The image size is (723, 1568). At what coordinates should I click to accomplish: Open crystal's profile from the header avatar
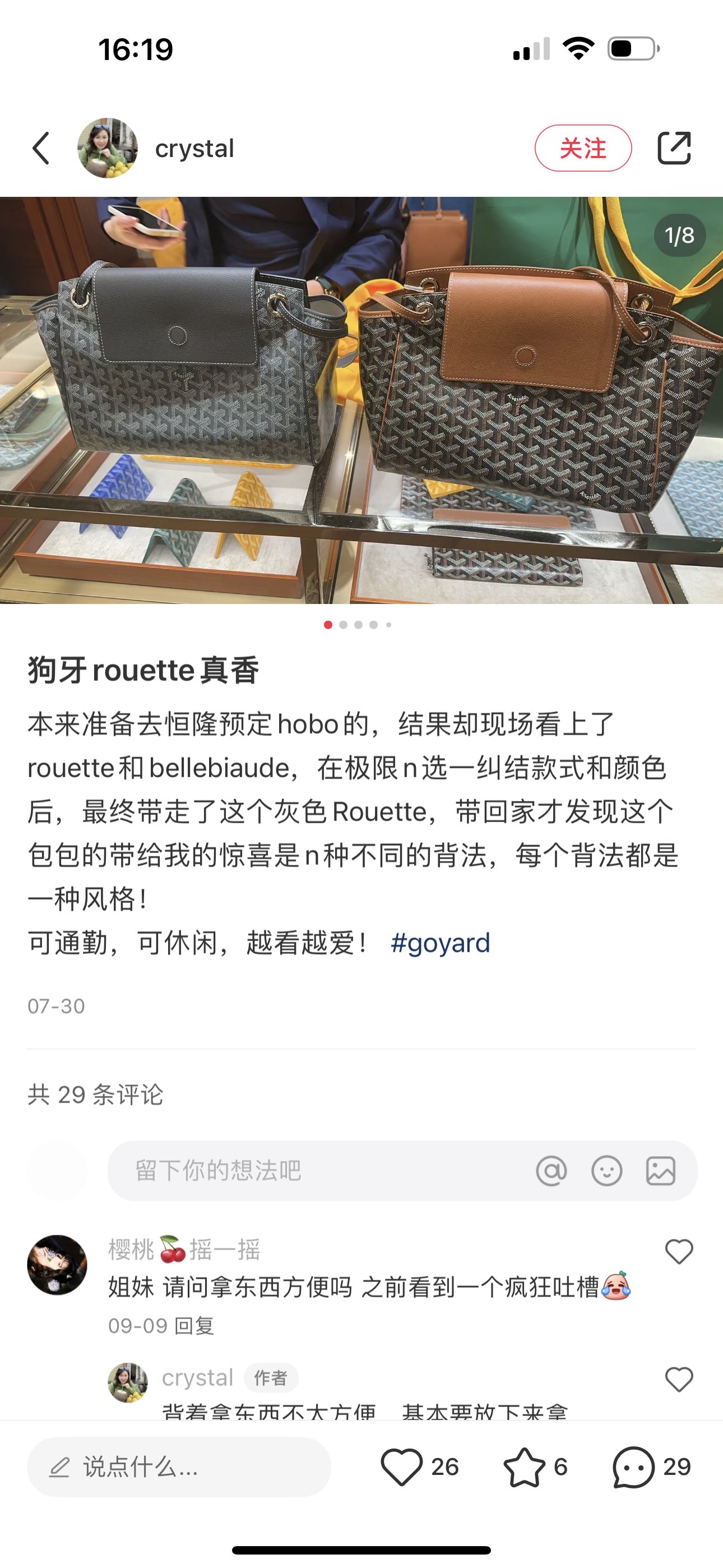coord(107,148)
